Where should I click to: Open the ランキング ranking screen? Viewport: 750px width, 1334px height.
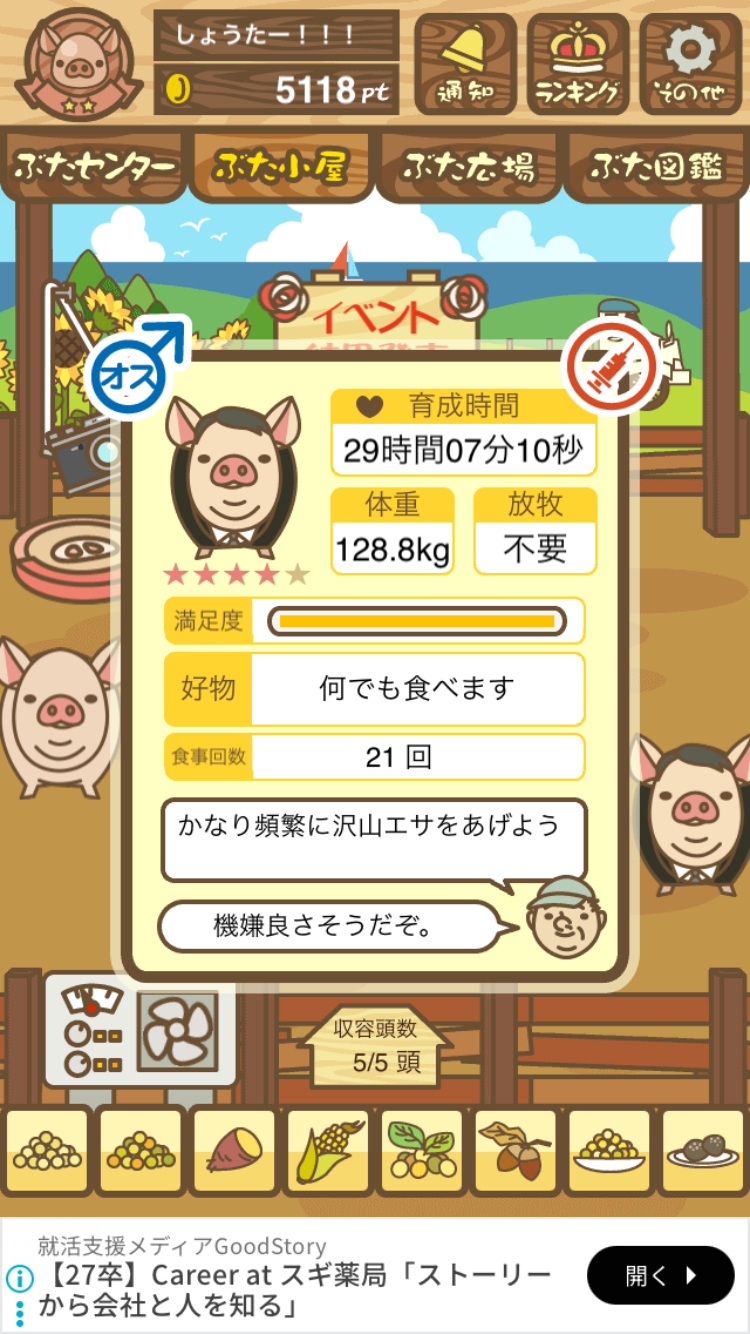[x=578, y=64]
